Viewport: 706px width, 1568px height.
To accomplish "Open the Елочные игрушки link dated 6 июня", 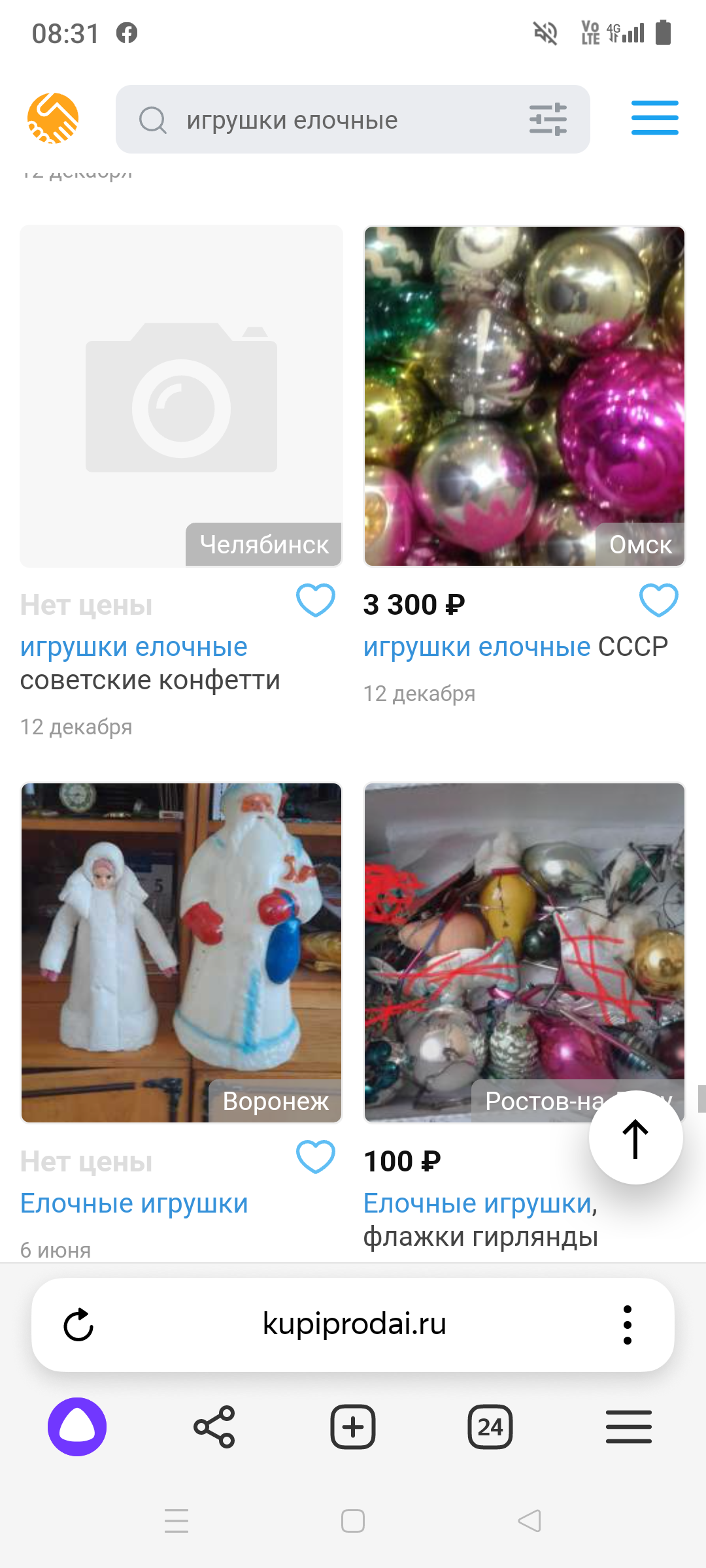I will click(x=134, y=1203).
